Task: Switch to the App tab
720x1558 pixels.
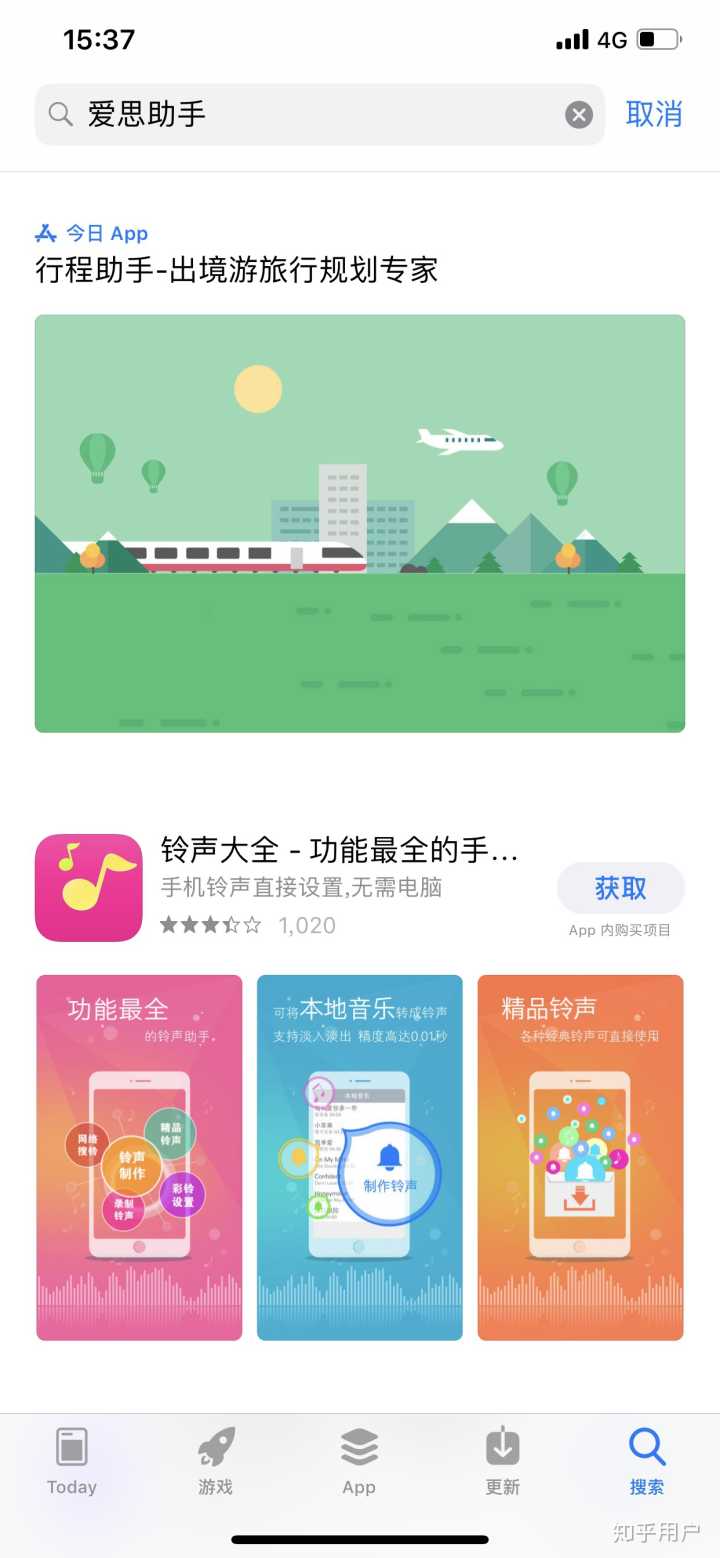Action: (359, 1461)
